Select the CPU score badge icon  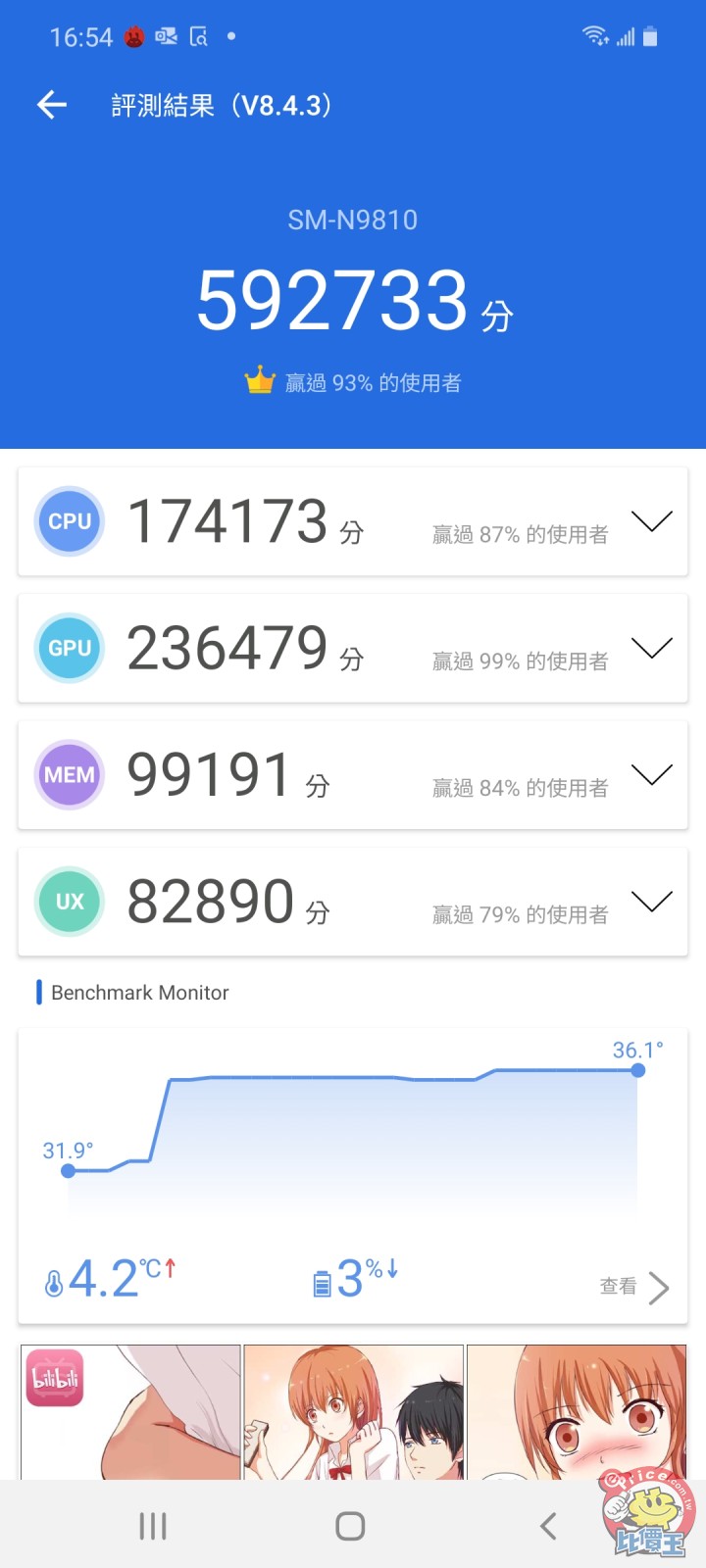pos(69,521)
